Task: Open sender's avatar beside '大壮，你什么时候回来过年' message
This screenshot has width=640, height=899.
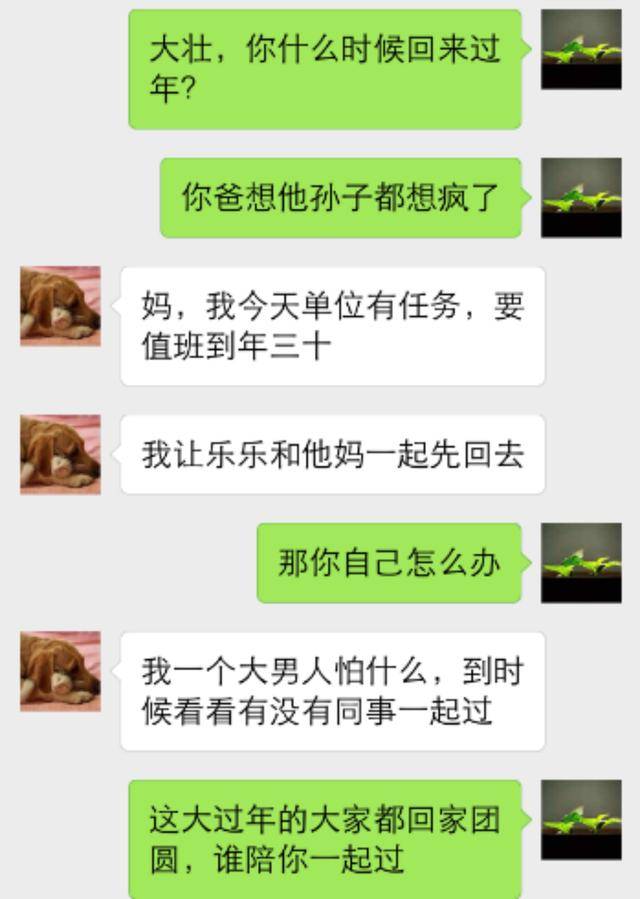Action: pyautogui.click(x=581, y=50)
